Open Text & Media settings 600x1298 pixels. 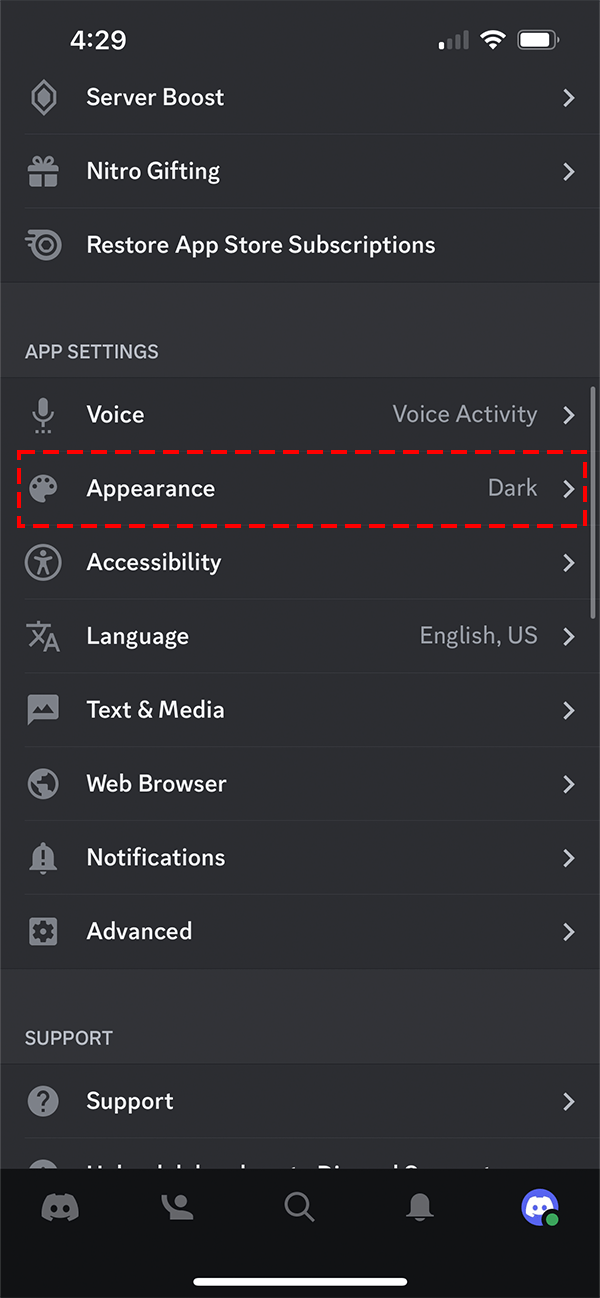tap(300, 710)
